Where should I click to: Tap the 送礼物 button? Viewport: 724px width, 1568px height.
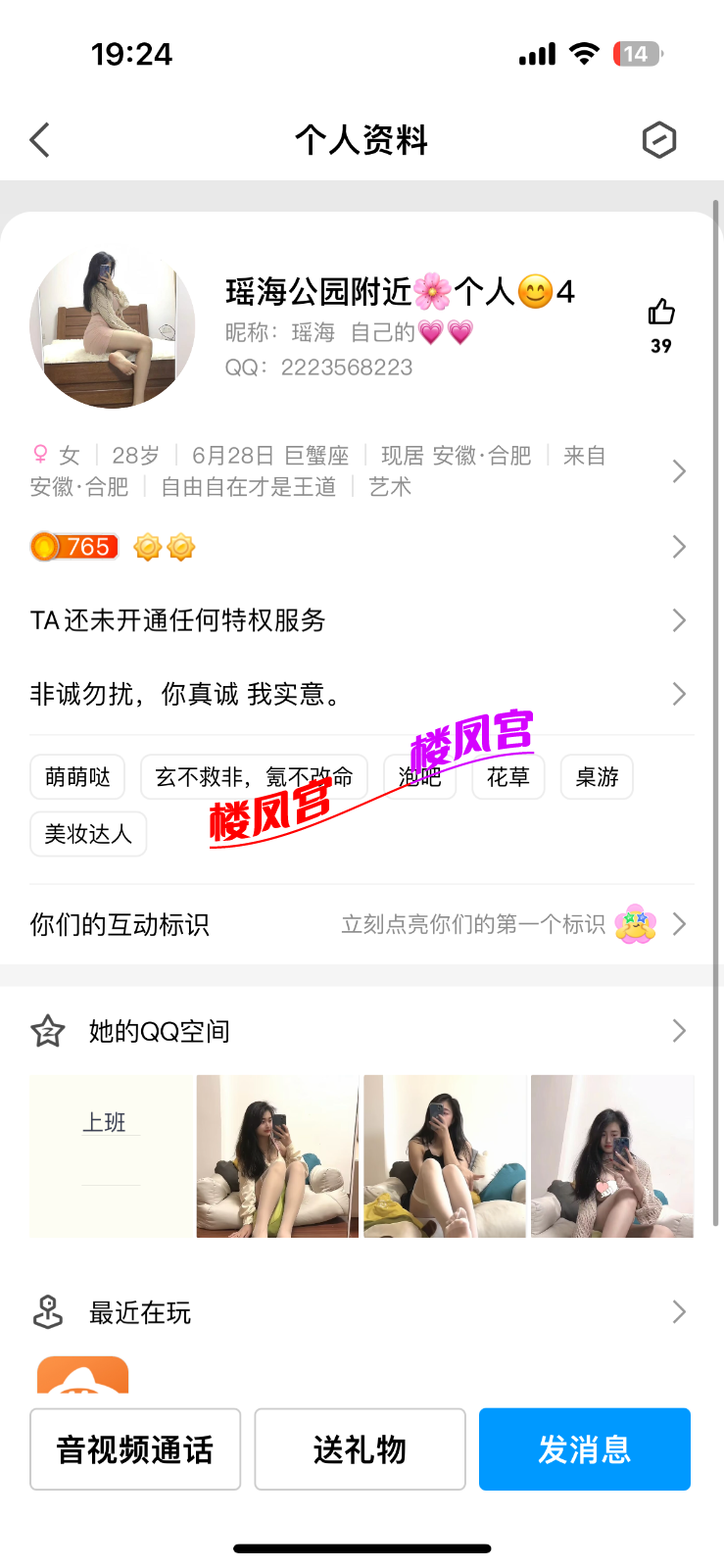[360, 1449]
